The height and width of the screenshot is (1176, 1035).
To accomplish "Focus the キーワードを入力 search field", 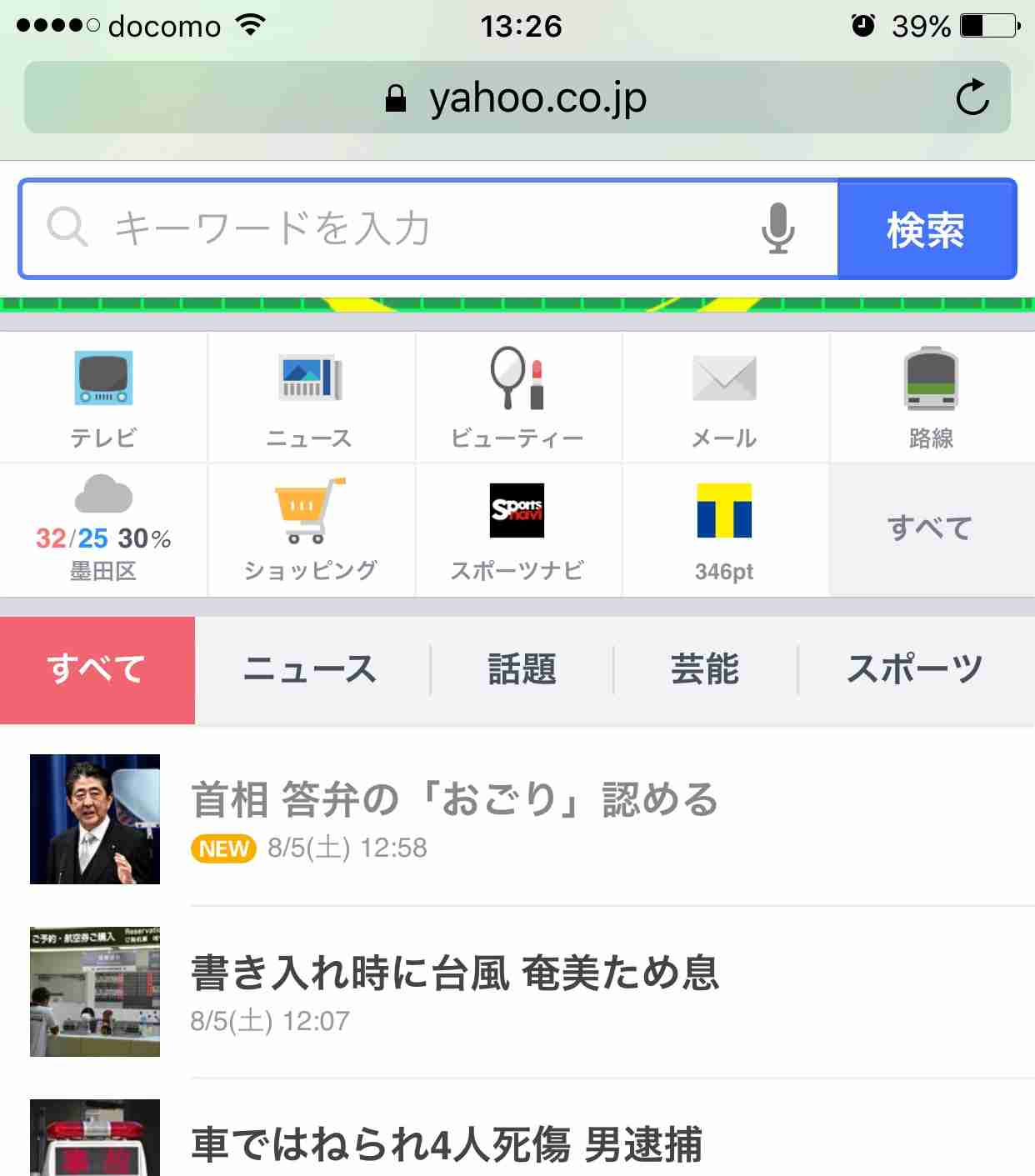I will click(417, 228).
